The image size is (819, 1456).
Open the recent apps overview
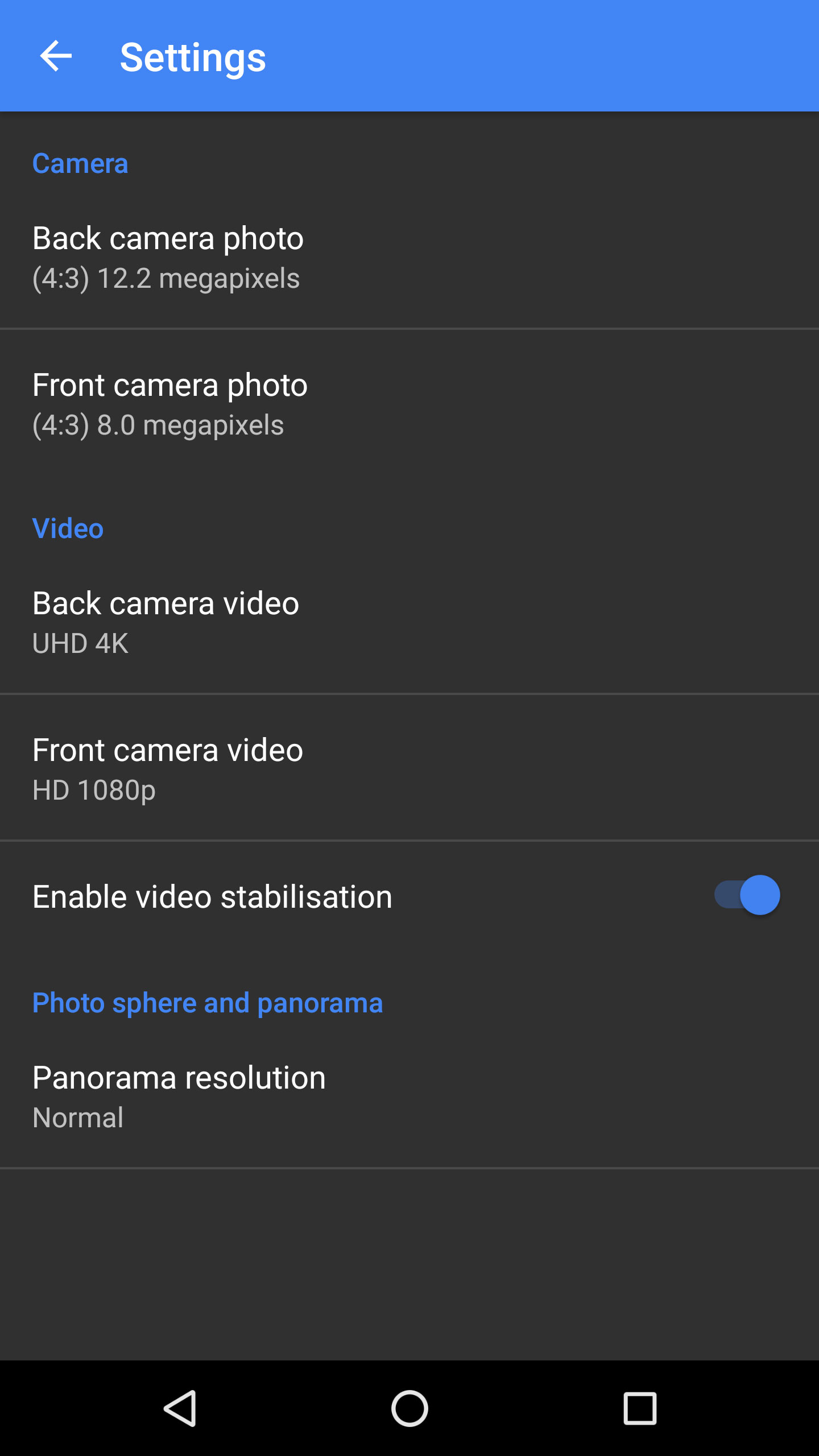[640, 1408]
